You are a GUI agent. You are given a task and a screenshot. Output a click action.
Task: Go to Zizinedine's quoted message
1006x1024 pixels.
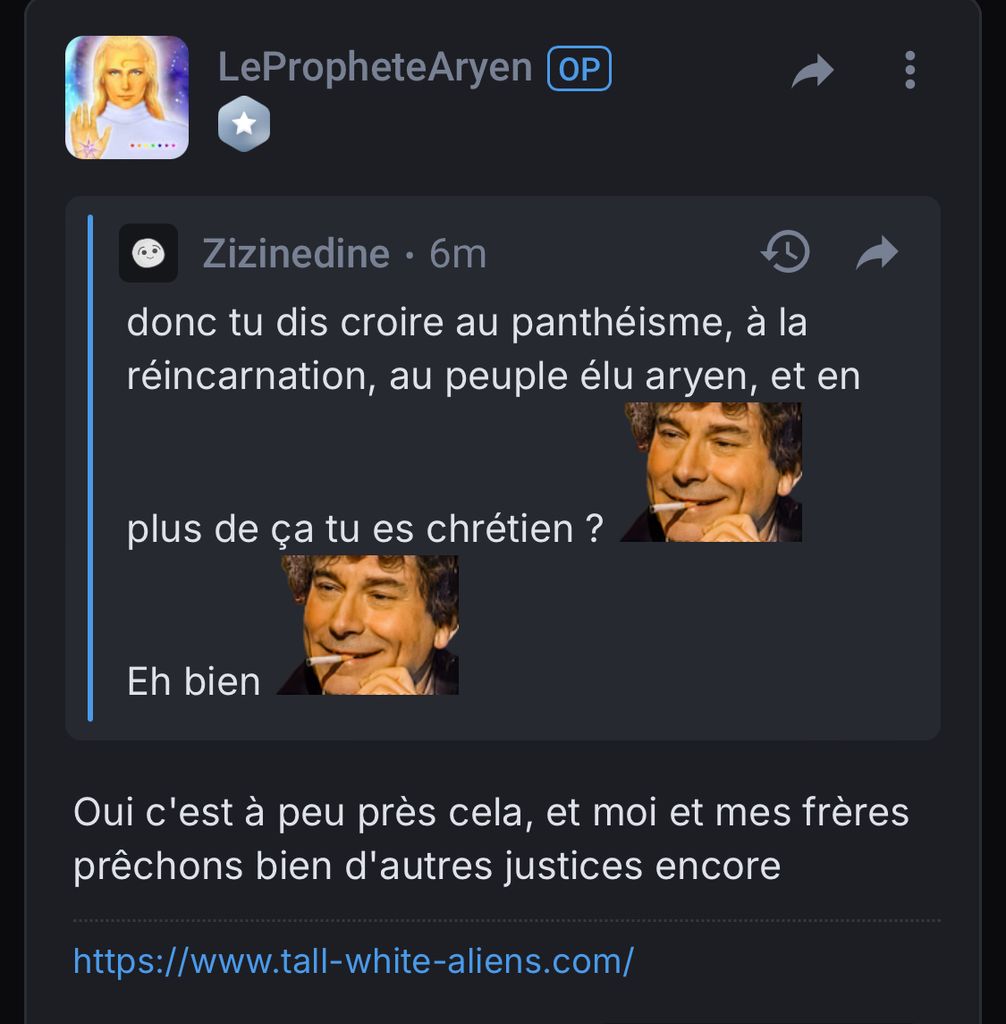(x=877, y=253)
